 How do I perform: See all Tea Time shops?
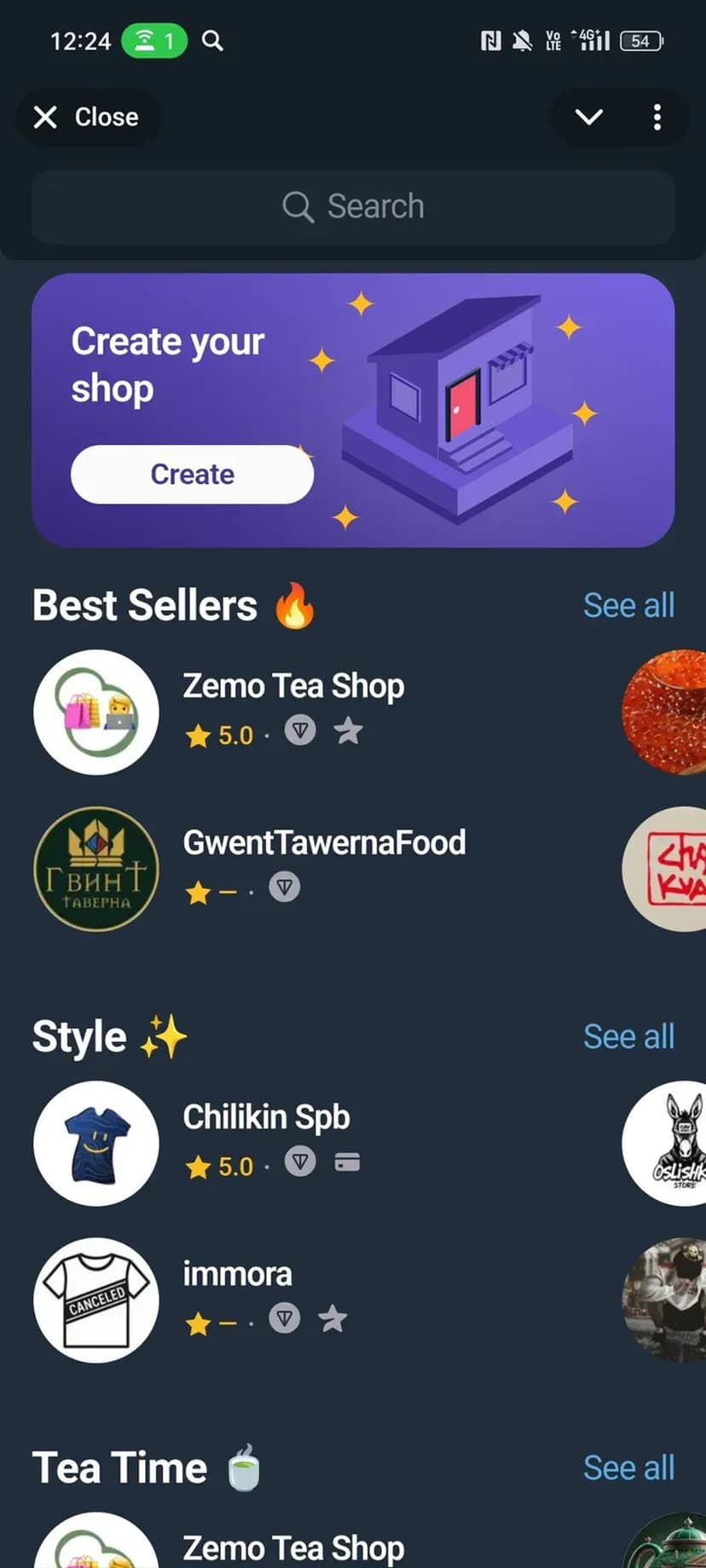point(628,1468)
